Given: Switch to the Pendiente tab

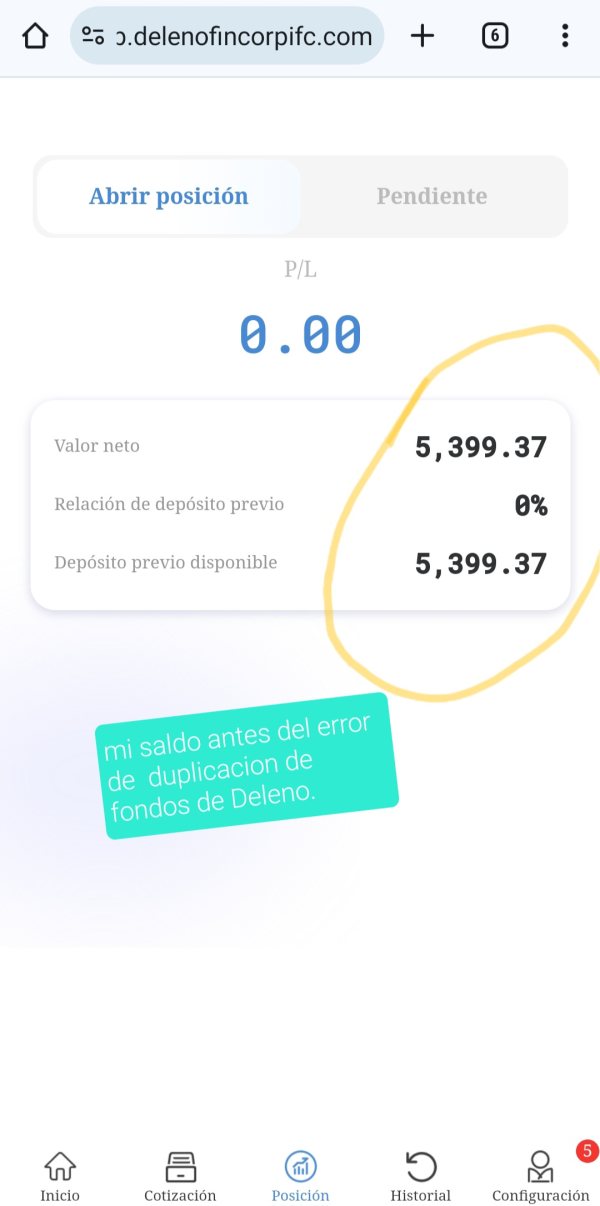Looking at the screenshot, I should pos(432,196).
